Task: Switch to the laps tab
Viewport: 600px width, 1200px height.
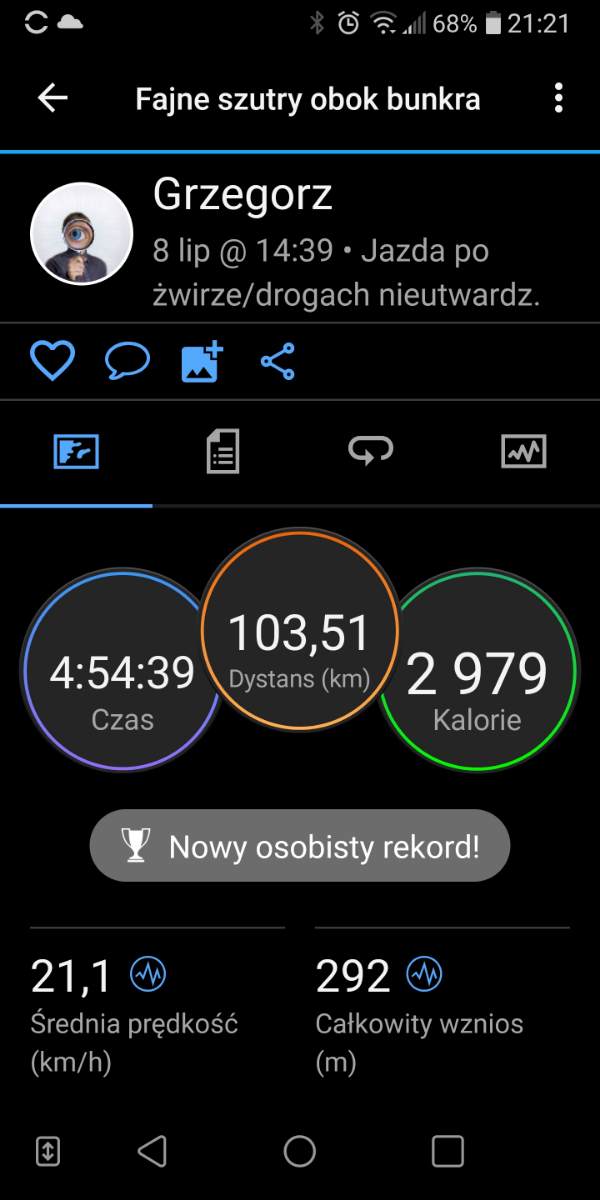Action: click(x=370, y=452)
